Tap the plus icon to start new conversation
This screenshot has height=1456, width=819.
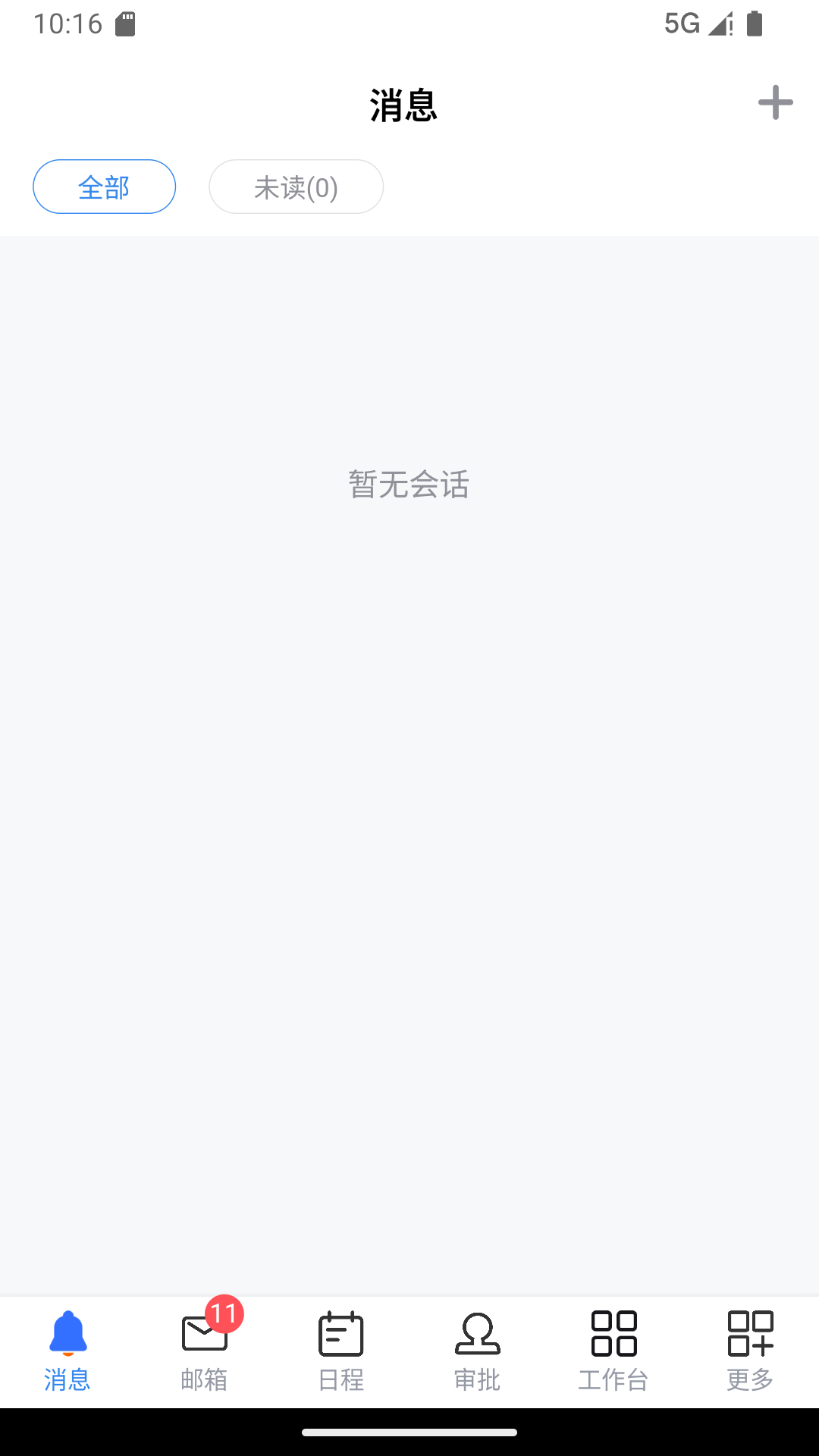[x=775, y=102]
